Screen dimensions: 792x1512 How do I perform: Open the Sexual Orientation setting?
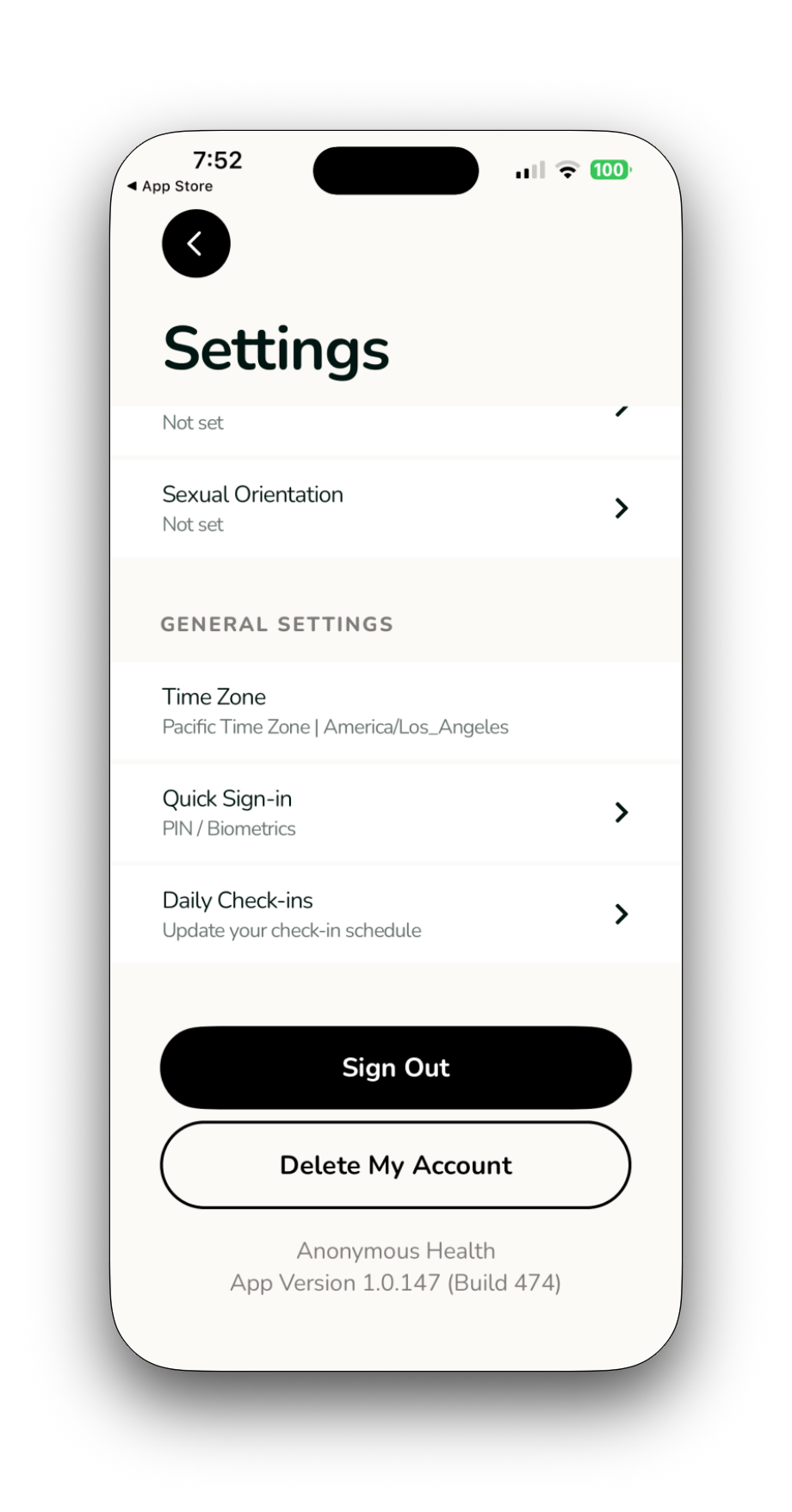tap(395, 508)
